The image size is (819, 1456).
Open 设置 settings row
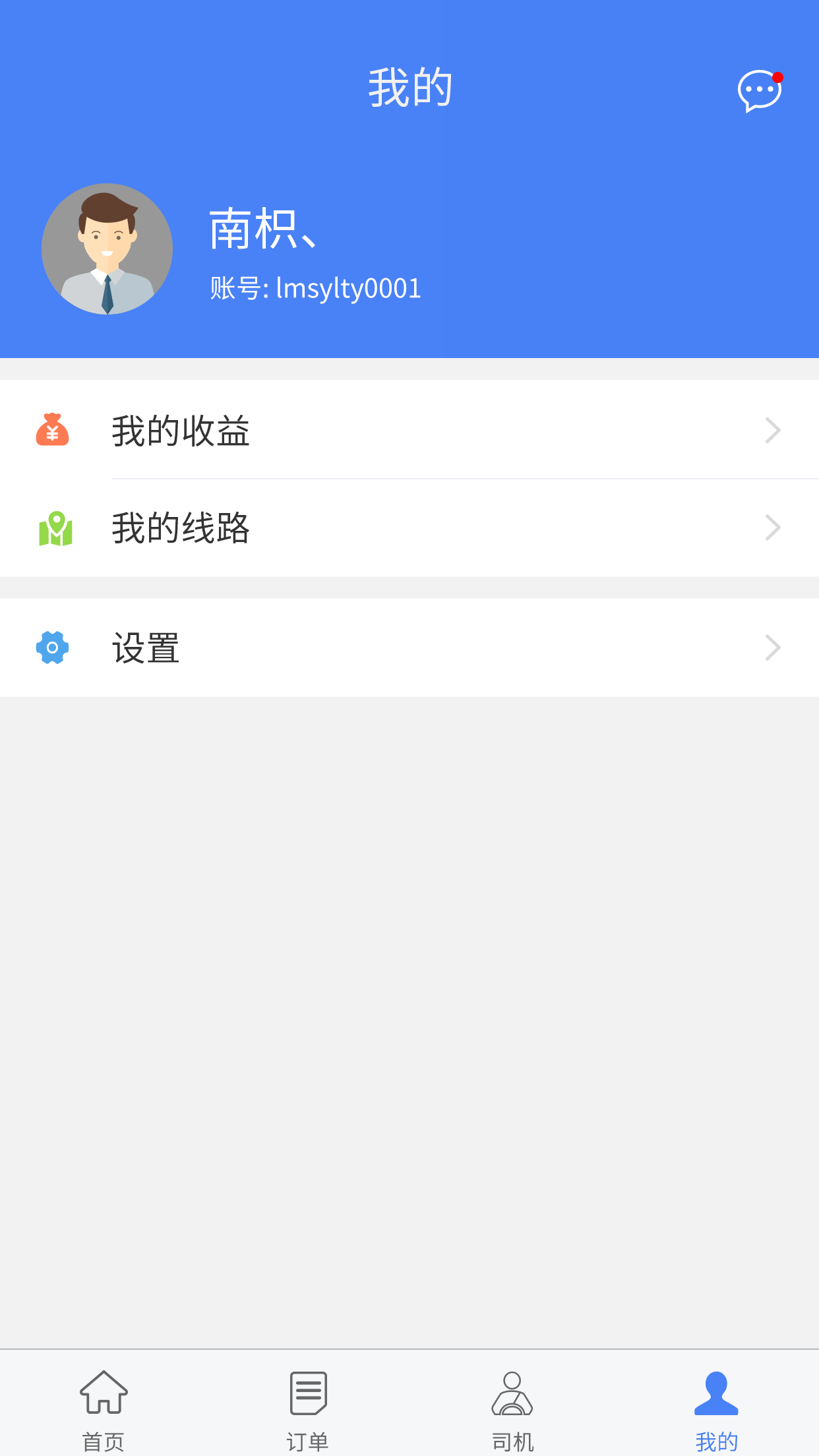pyautogui.click(x=409, y=648)
